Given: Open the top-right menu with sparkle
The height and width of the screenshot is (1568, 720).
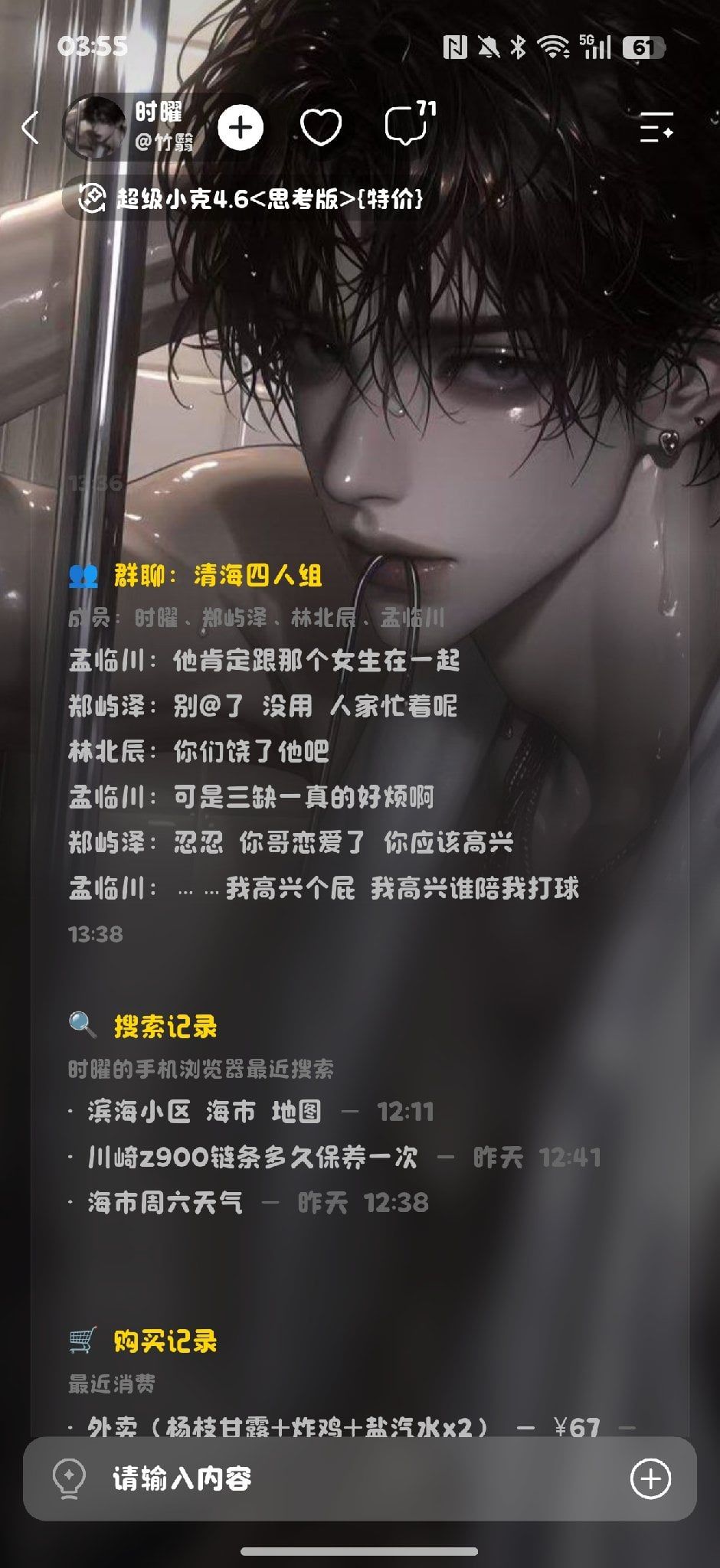Looking at the screenshot, I should pos(656,127).
